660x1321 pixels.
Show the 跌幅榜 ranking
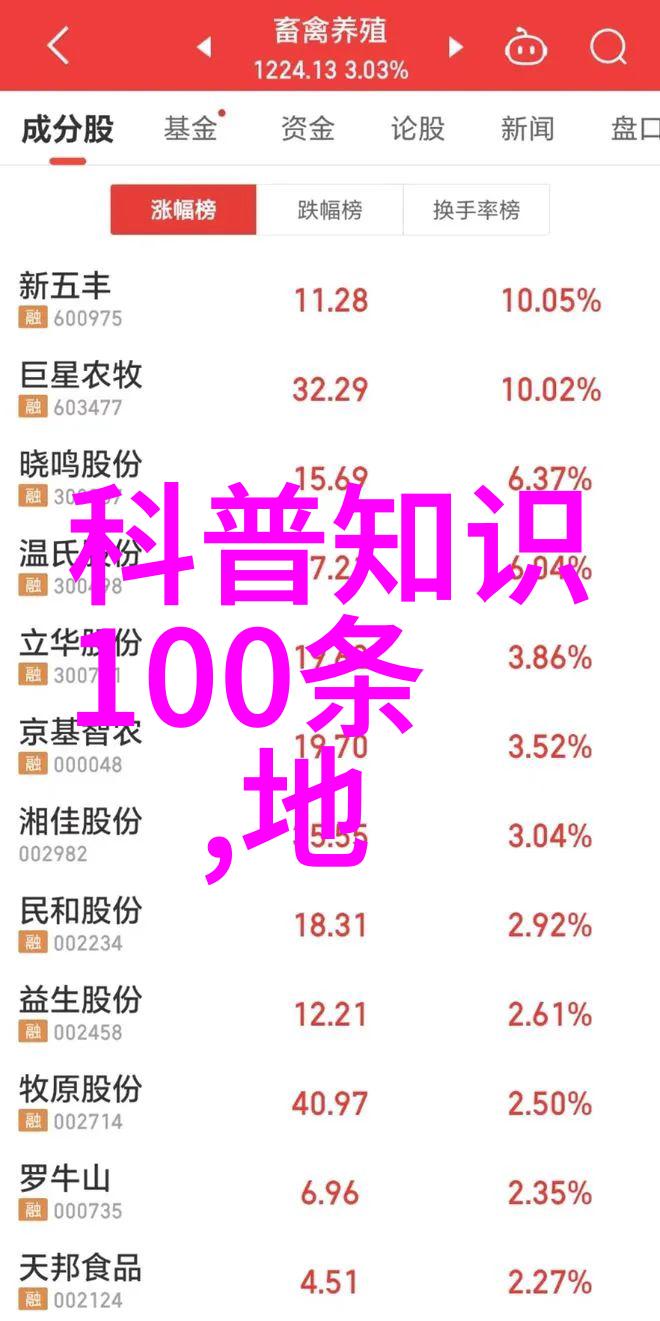pos(330,210)
